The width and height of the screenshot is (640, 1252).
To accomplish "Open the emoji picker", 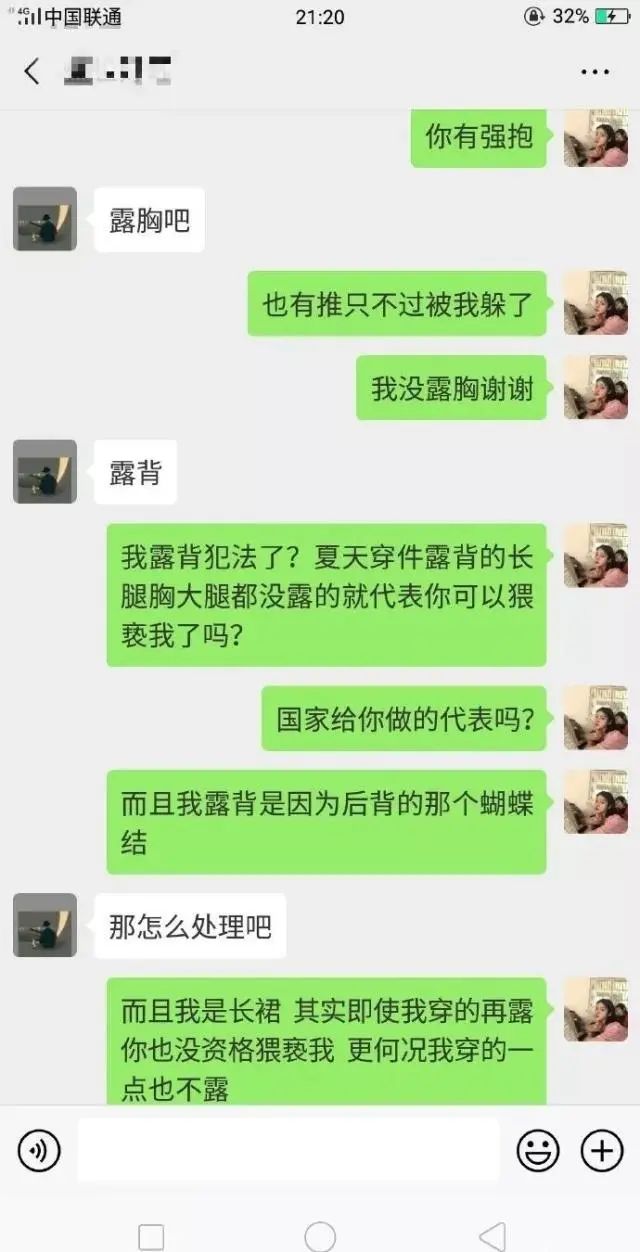I will click(x=537, y=1152).
